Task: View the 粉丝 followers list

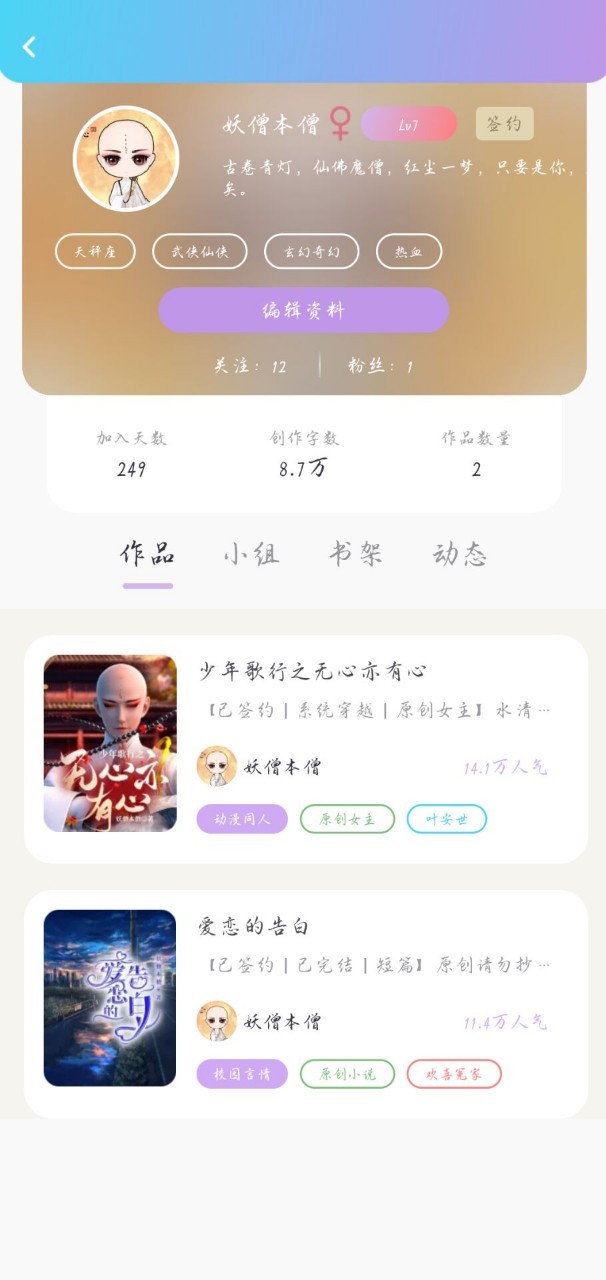Action: [x=380, y=366]
